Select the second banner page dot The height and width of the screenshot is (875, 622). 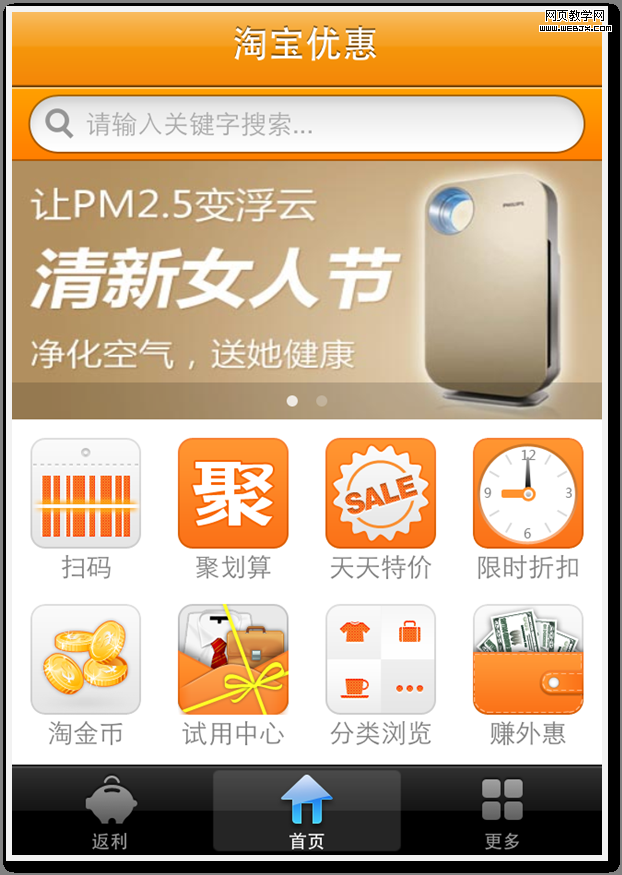[321, 401]
